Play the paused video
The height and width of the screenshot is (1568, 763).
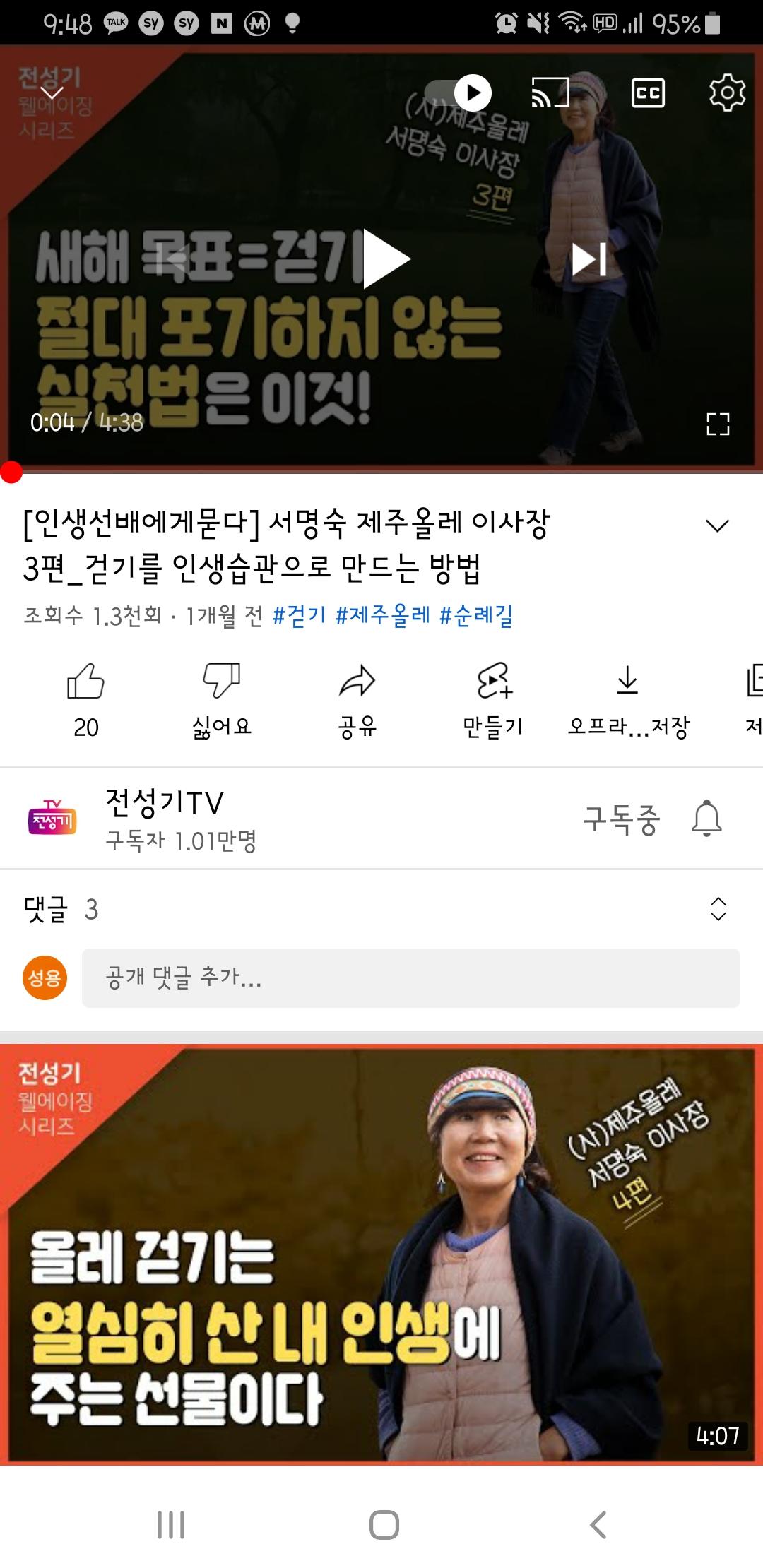385,259
